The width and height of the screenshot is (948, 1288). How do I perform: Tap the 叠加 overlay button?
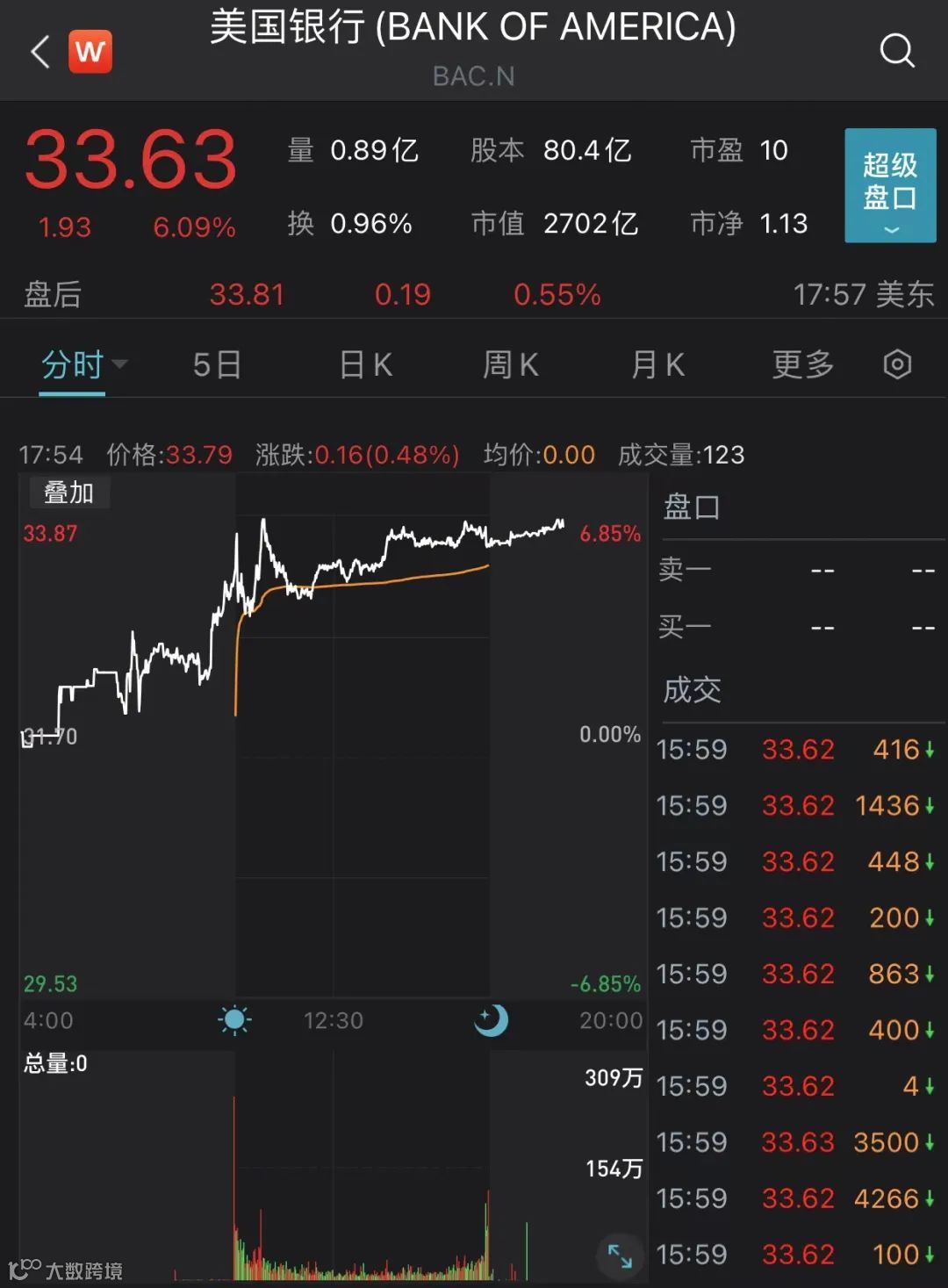pyautogui.click(x=68, y=493)
